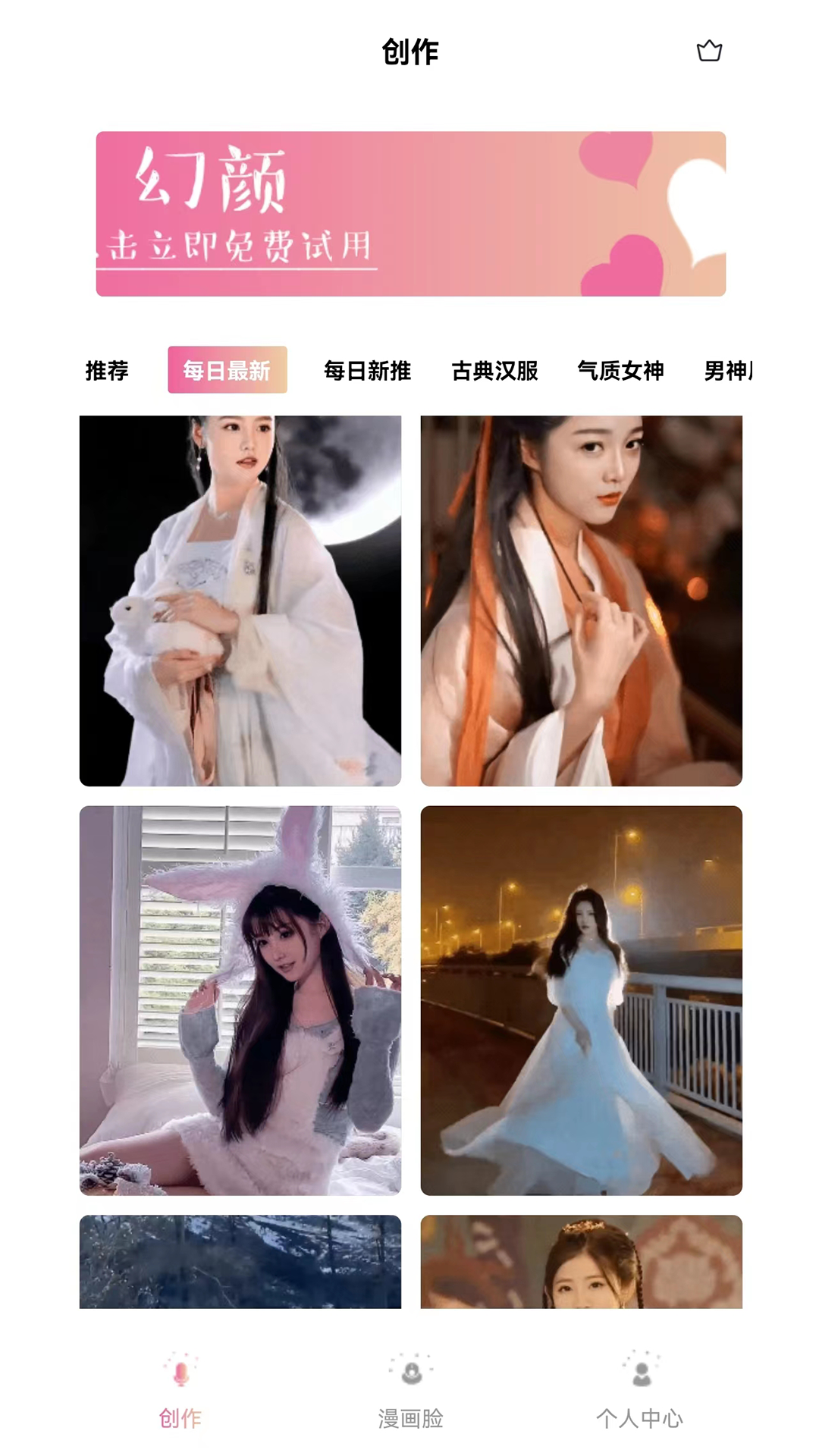This screenshot has height=1456, width=819.
Task: Show the 古典汉服 category
Action: tap(494, 371)
